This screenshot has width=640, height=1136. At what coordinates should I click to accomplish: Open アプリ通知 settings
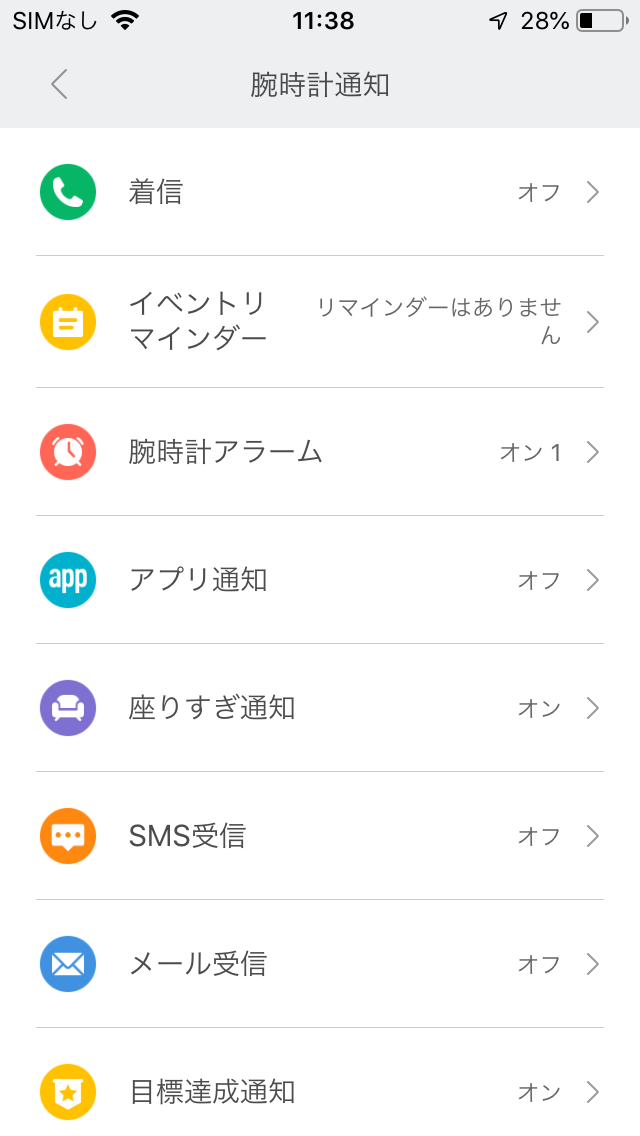click(x=320, y=580)
